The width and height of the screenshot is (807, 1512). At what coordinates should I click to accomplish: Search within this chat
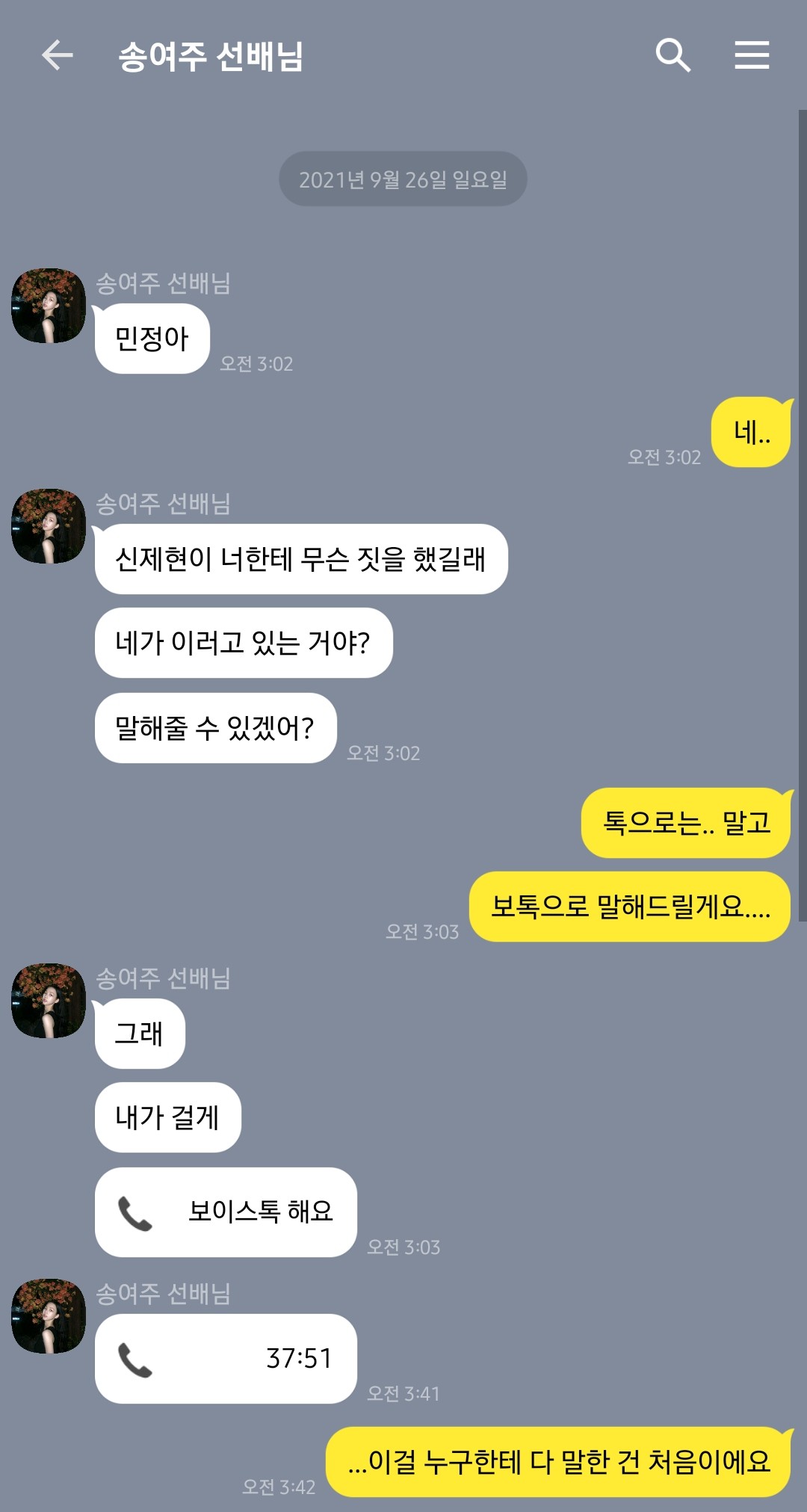click(x=672, y=55)
